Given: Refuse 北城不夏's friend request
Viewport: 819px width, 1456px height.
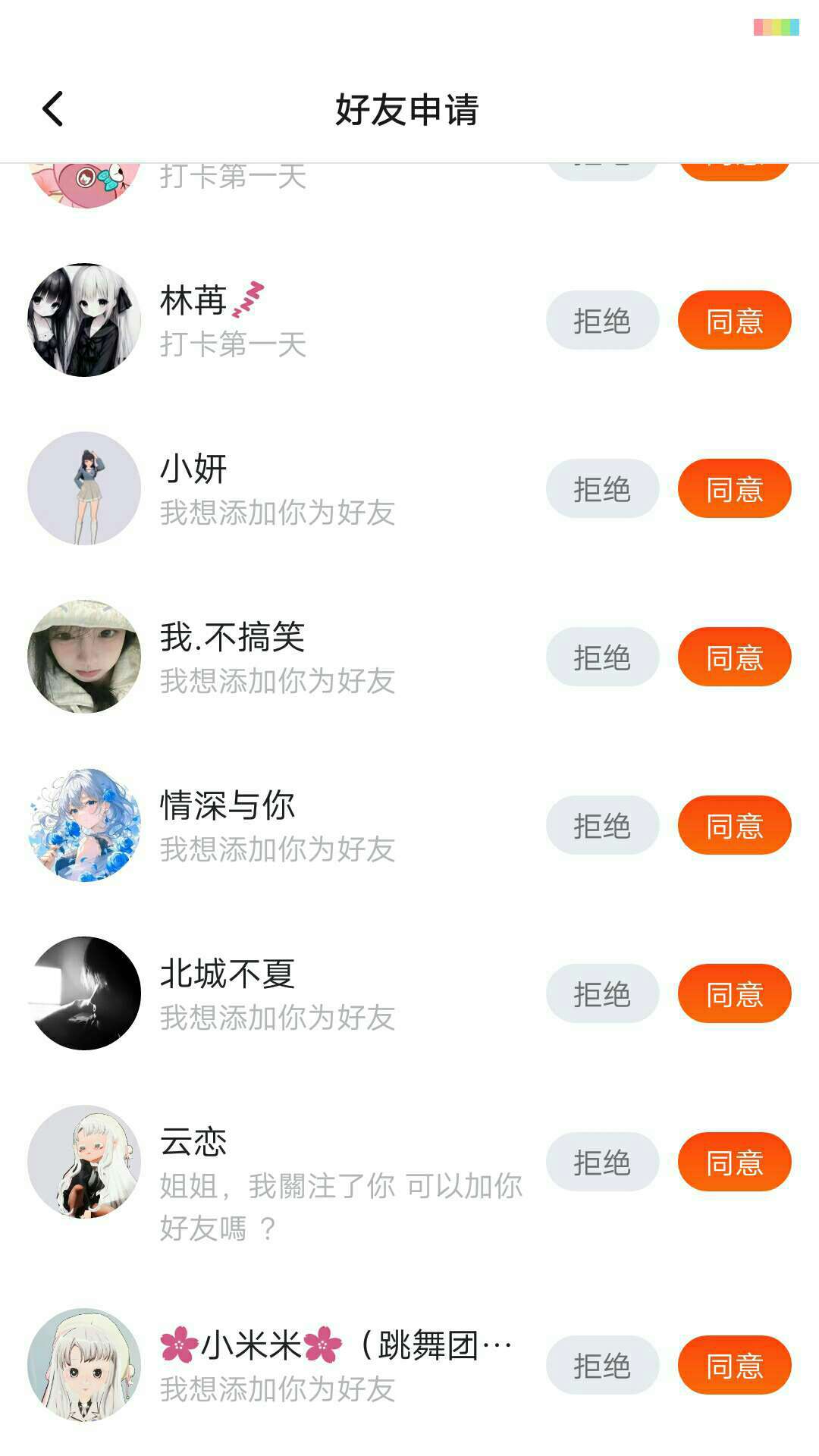Looking at the screenshot, I should (x=602, y=994).
